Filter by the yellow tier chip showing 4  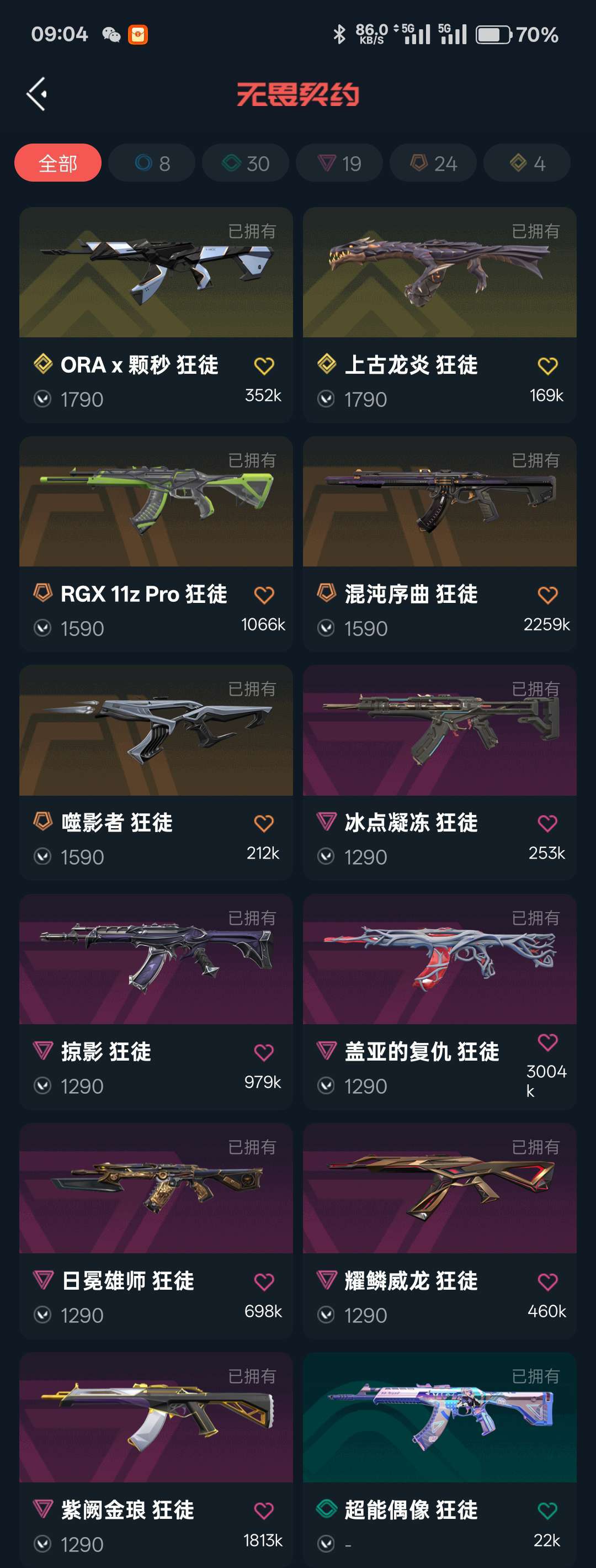click(x=526, y=163)
